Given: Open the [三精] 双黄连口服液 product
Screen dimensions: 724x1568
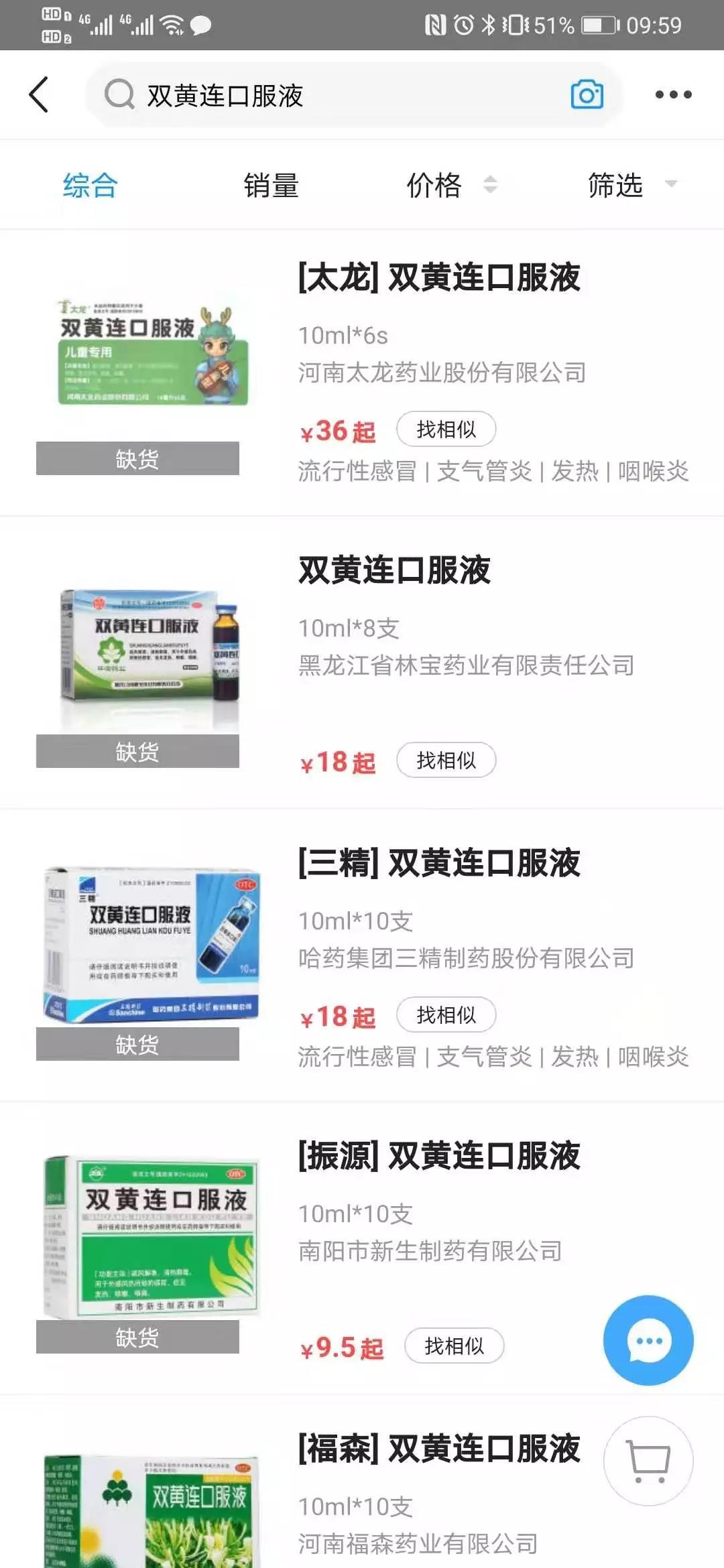Looking at the screenshot, I should point(439,863).
